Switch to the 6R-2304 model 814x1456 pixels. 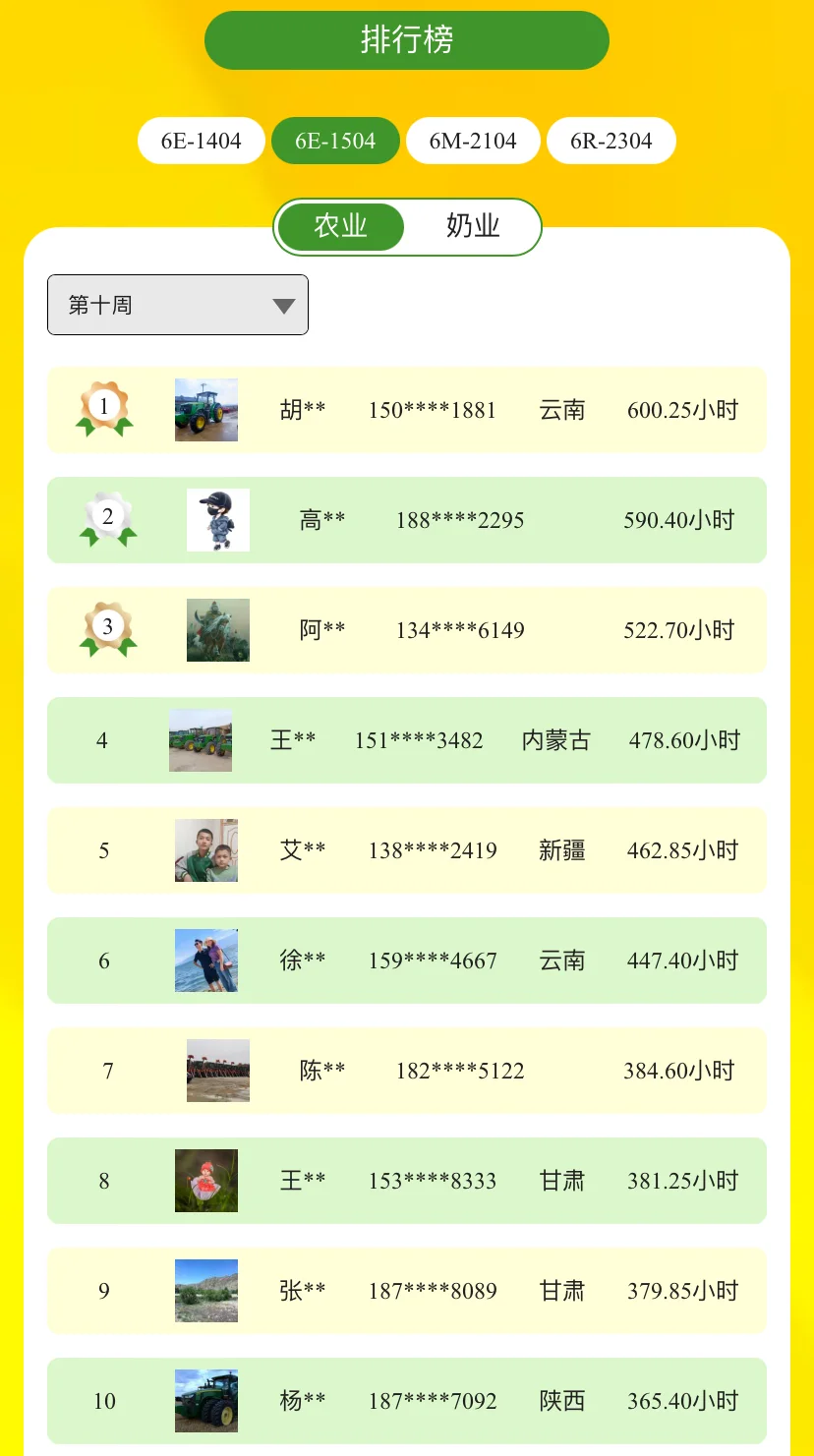tap(610, 141)
